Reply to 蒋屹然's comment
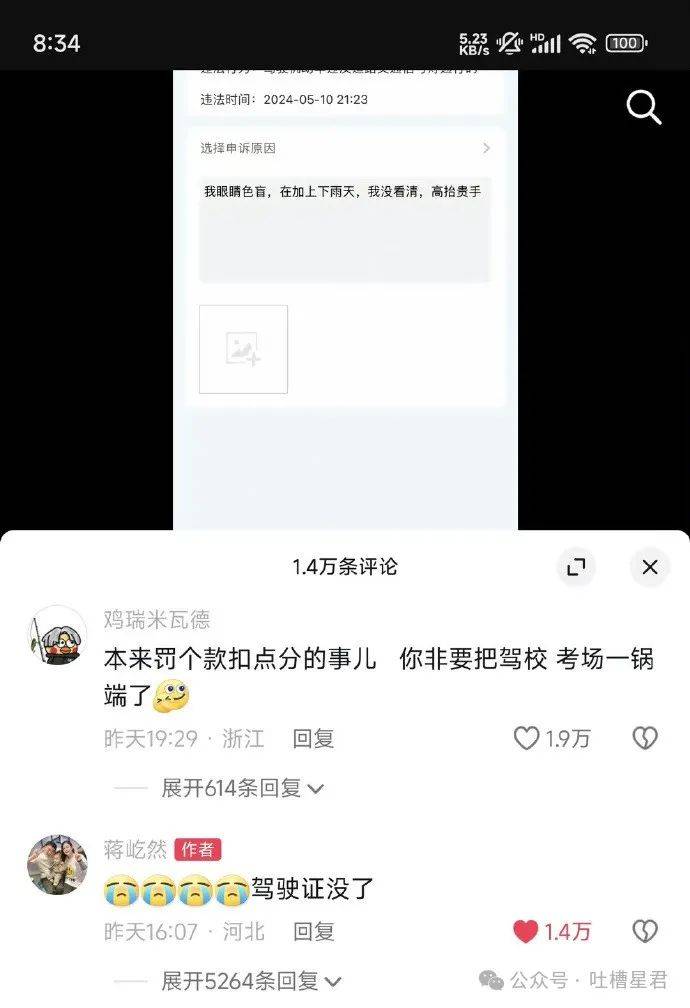 (313, 932)
